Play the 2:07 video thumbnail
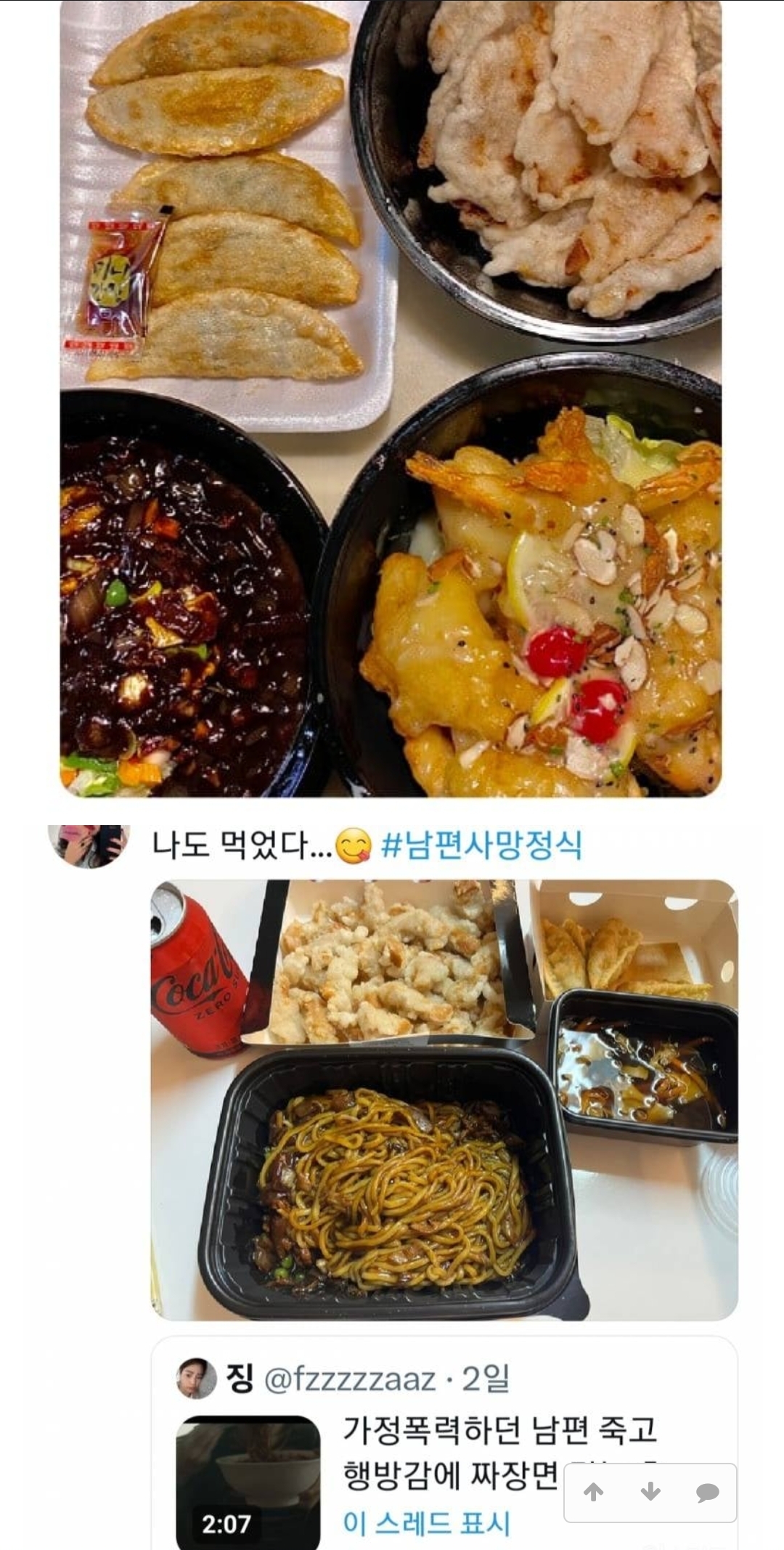 point(248,1482)
